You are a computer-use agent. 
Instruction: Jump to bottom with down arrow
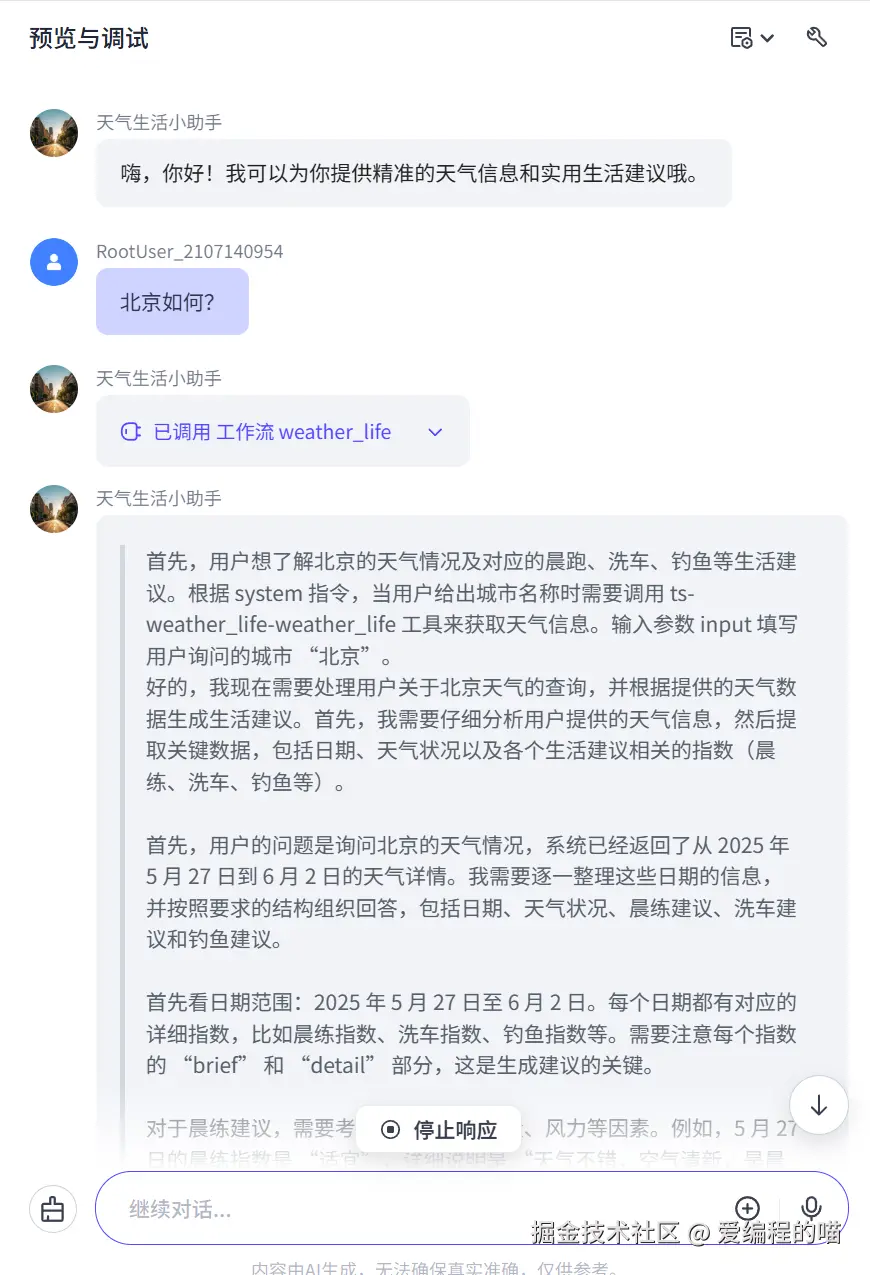point(818,1105)
